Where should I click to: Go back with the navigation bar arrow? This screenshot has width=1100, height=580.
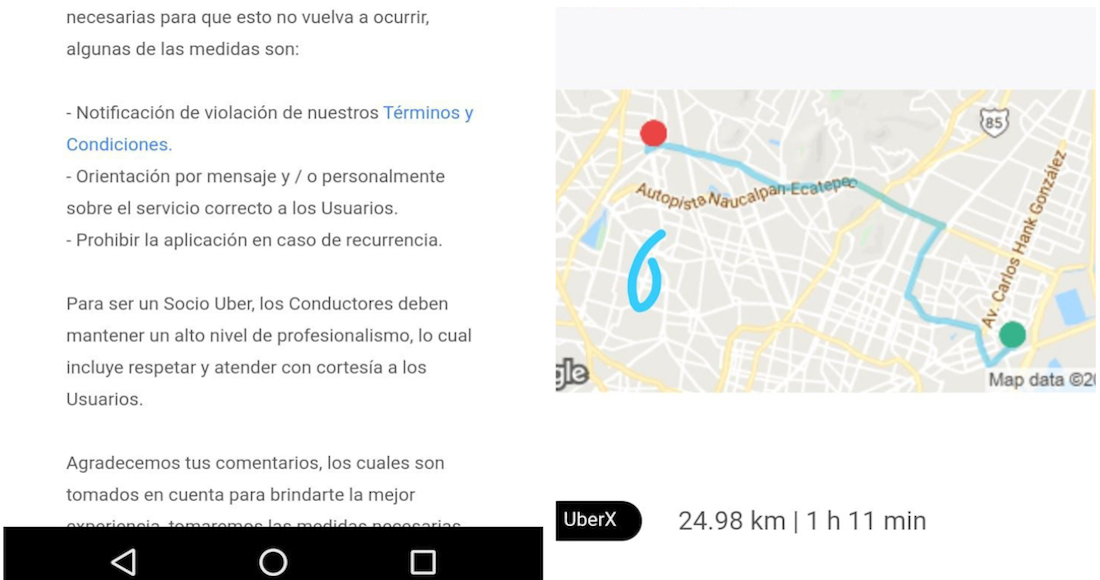(123, 562)
